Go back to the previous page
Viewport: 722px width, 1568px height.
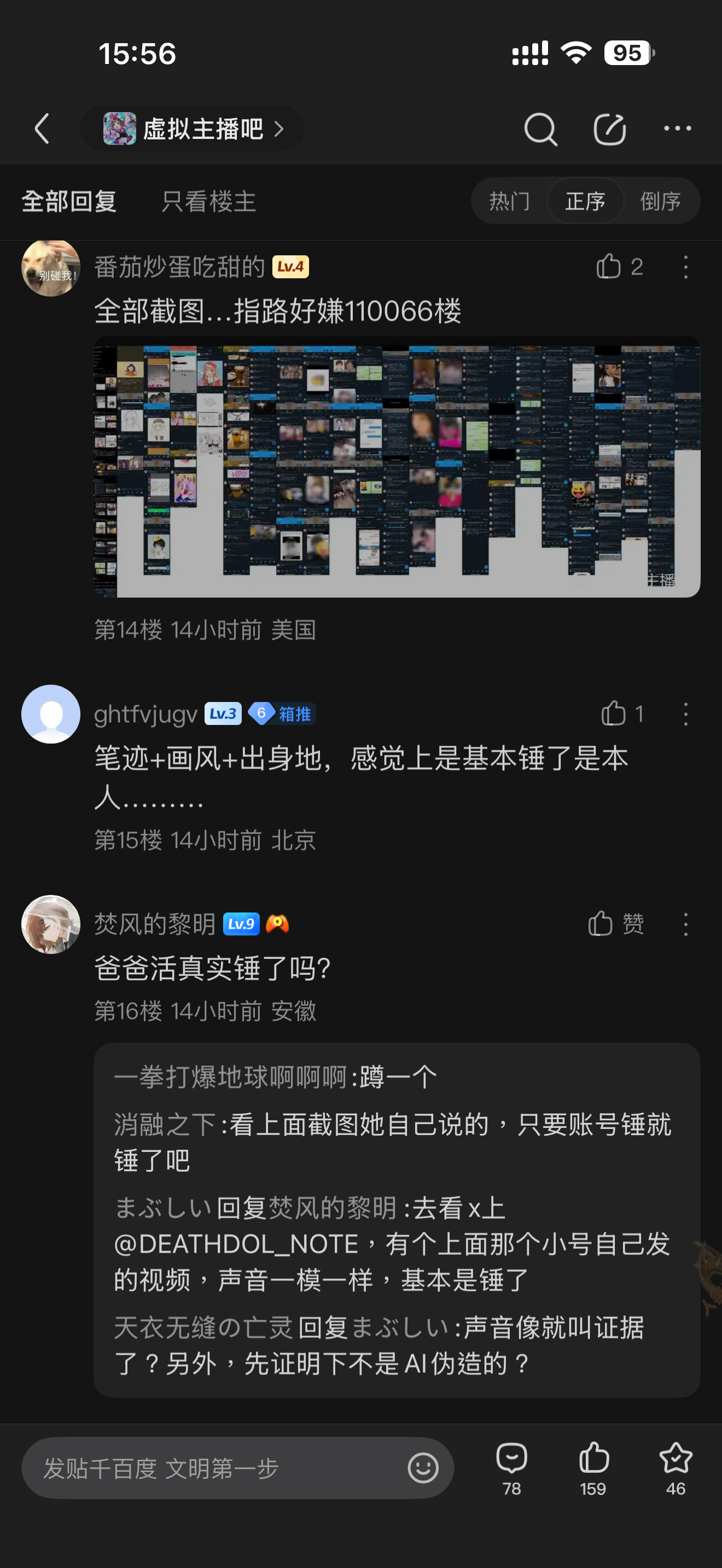tap(42, 129)
